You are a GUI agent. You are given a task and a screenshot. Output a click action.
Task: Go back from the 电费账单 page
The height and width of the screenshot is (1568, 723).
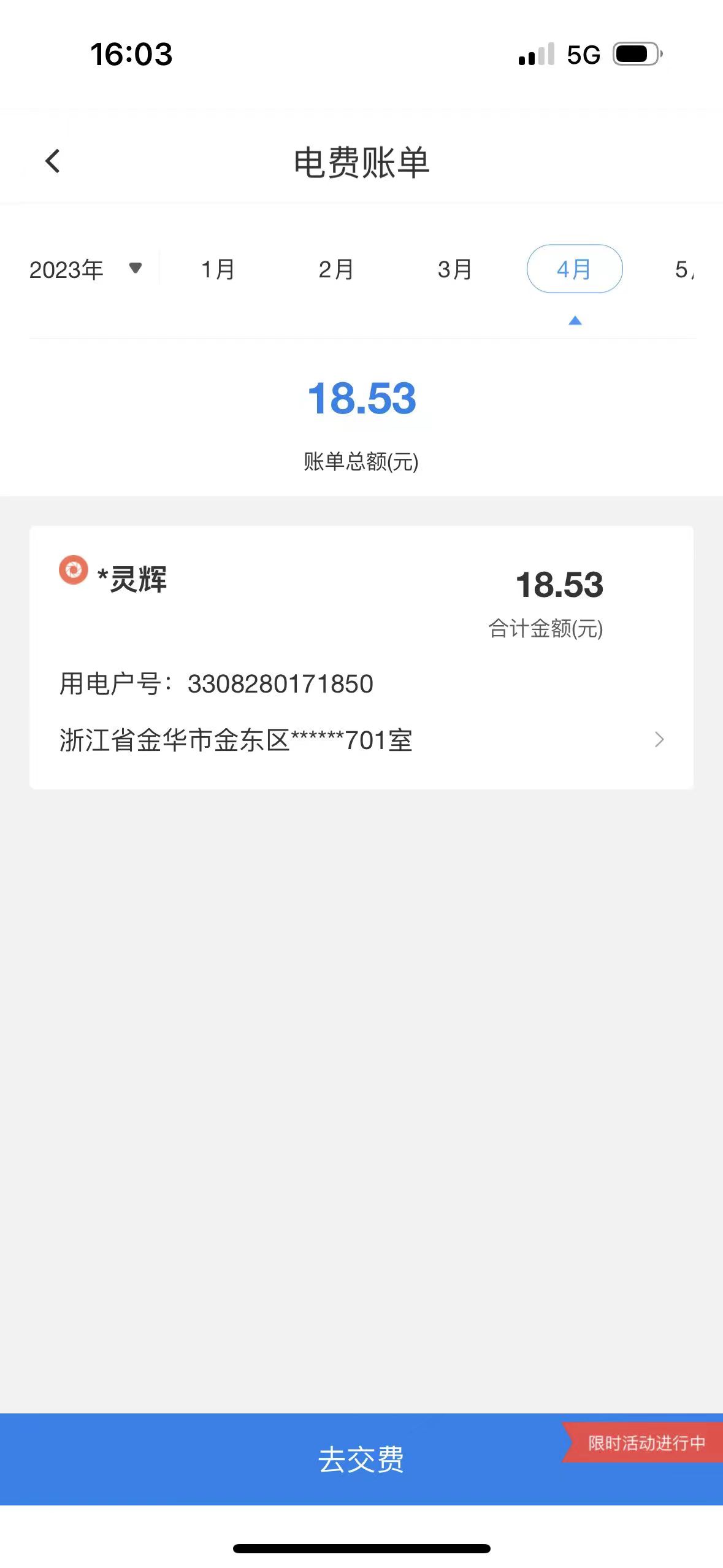(x=53, y=161)
